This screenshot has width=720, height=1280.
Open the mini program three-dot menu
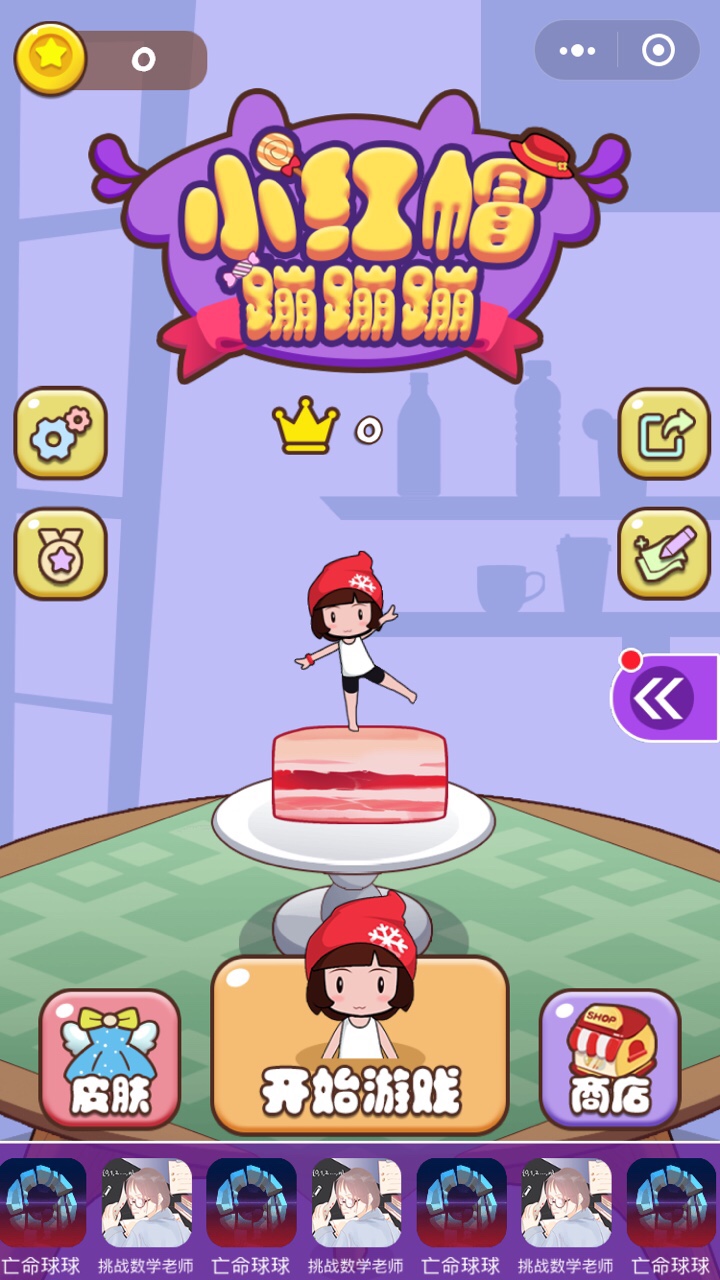click(577, 50)
